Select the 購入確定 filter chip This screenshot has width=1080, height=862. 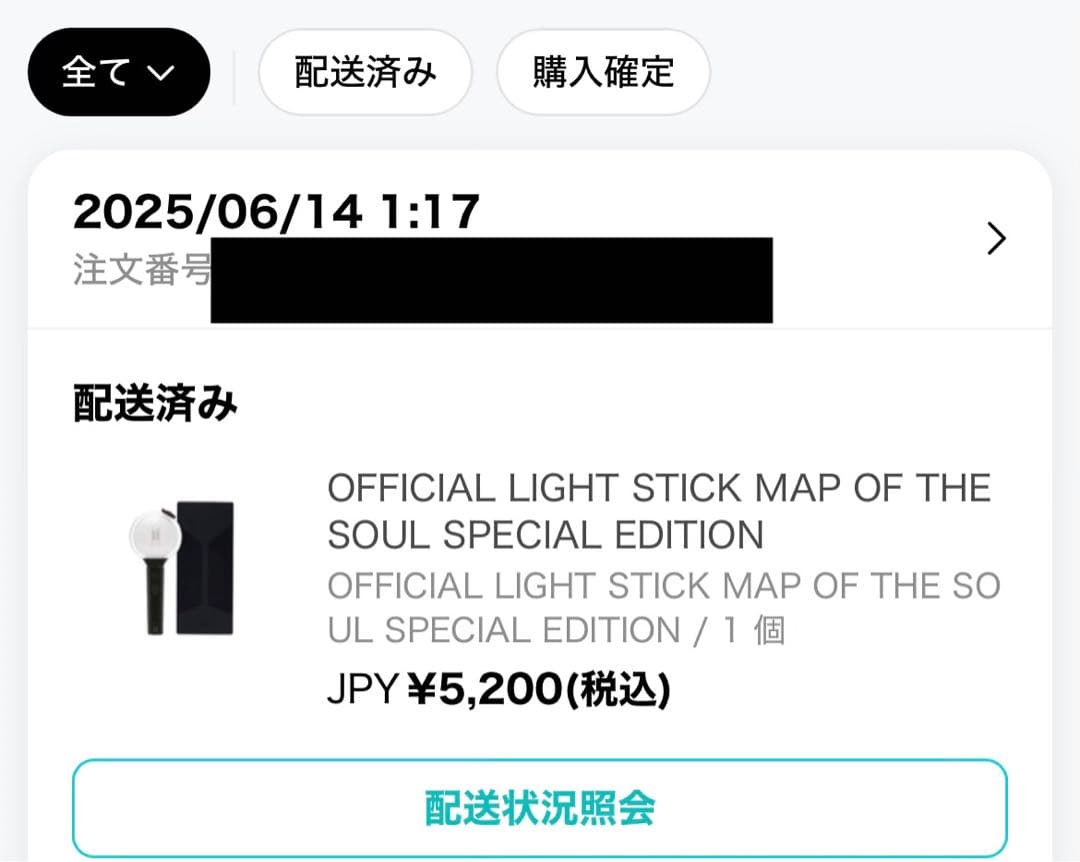(603, 73)
